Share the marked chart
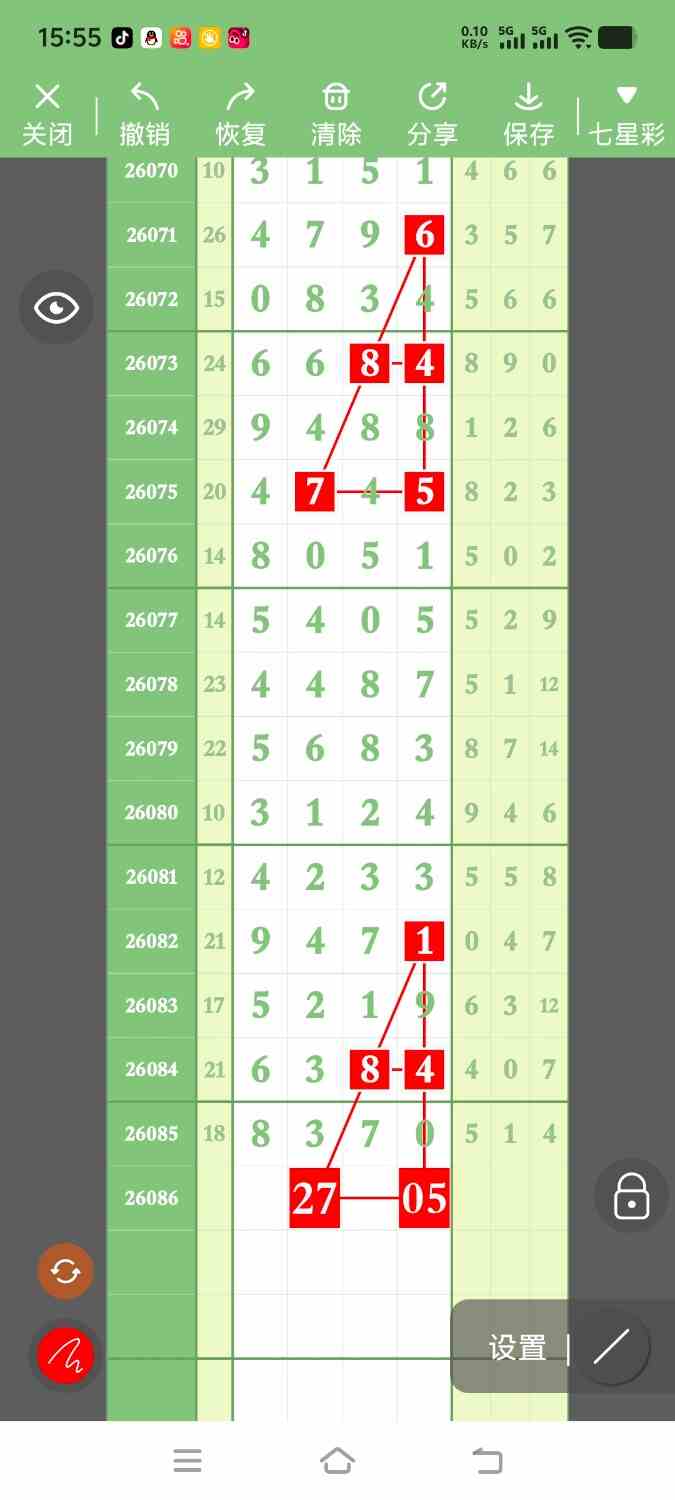Image resolution: width=675 pixels, height=1500 pixels. point(432,114)
